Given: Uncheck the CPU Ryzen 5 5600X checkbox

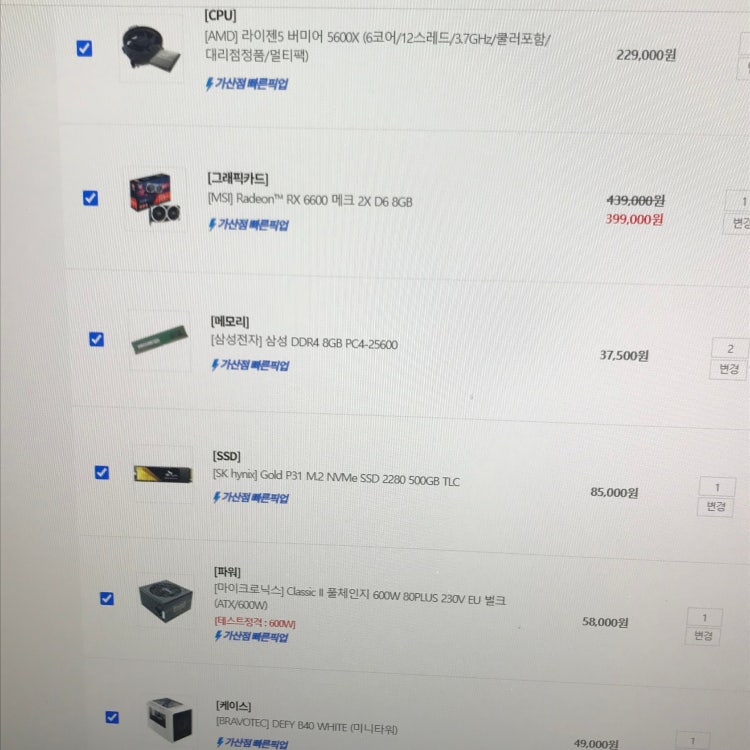Looking at the screenshot, I should (x=84, y=48).
